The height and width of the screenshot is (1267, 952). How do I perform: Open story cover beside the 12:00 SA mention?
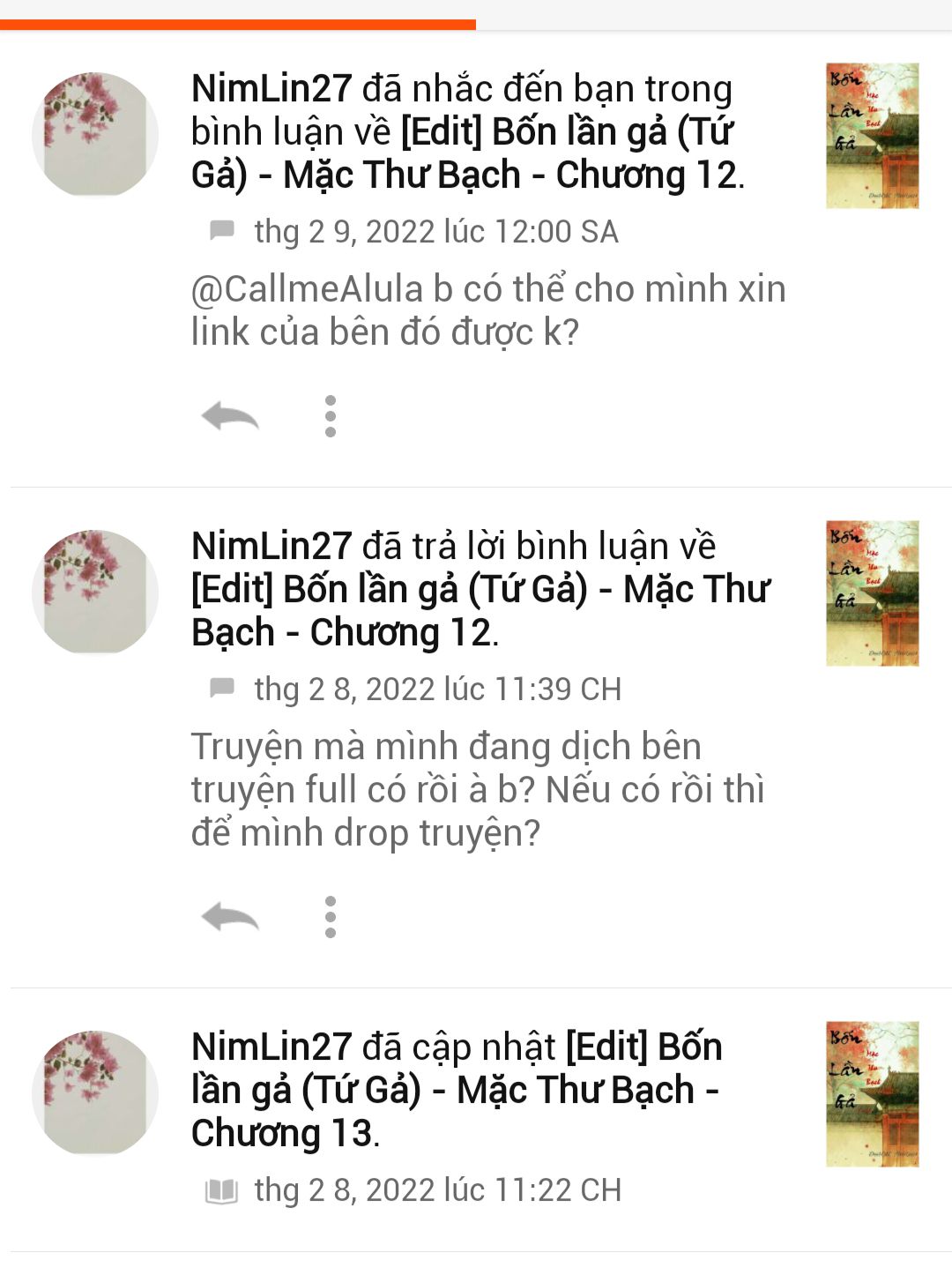tap(872, 136)
